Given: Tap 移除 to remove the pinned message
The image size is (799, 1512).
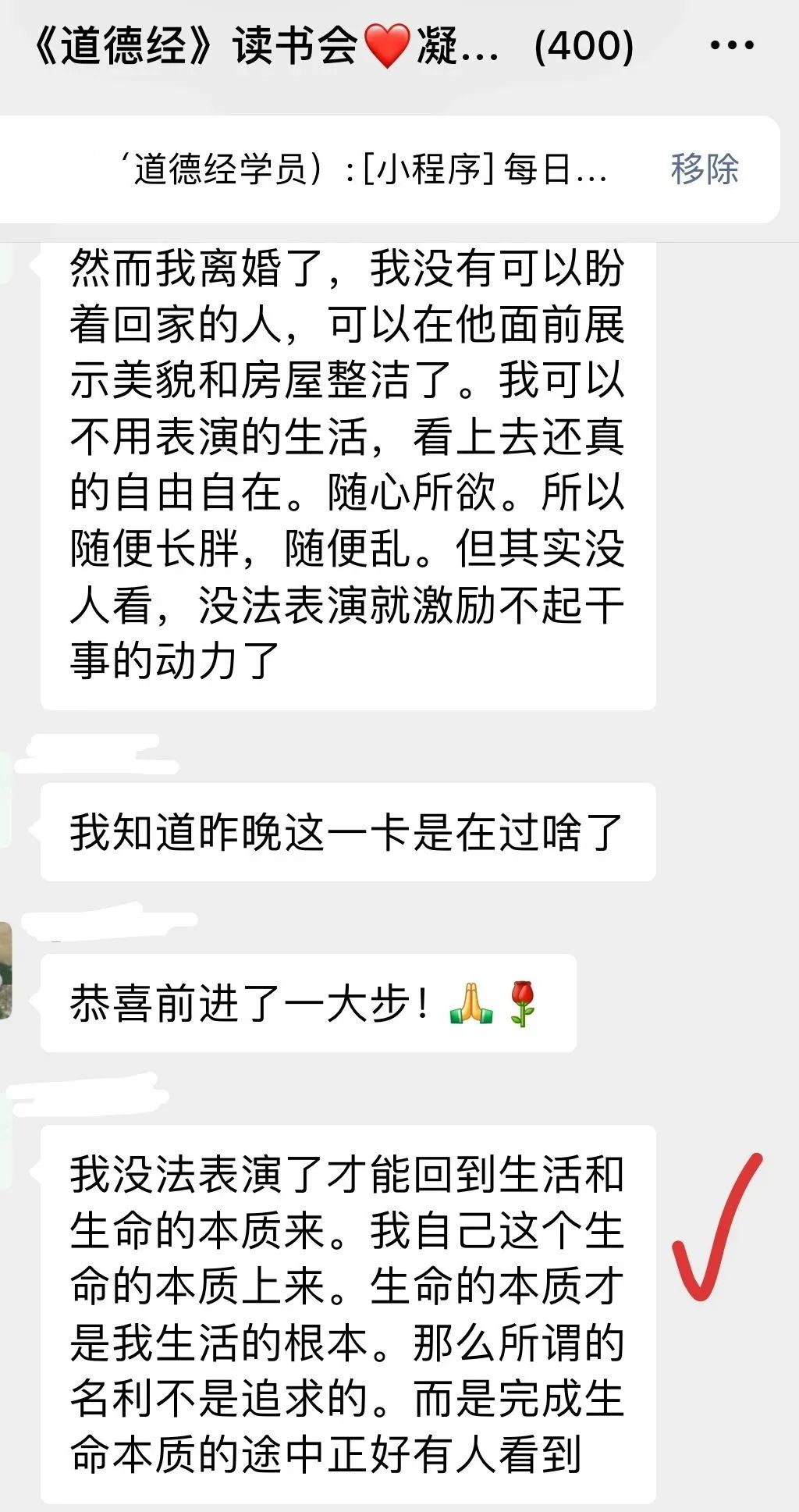Looking at the screenshot, I should (x=704, y=169).
